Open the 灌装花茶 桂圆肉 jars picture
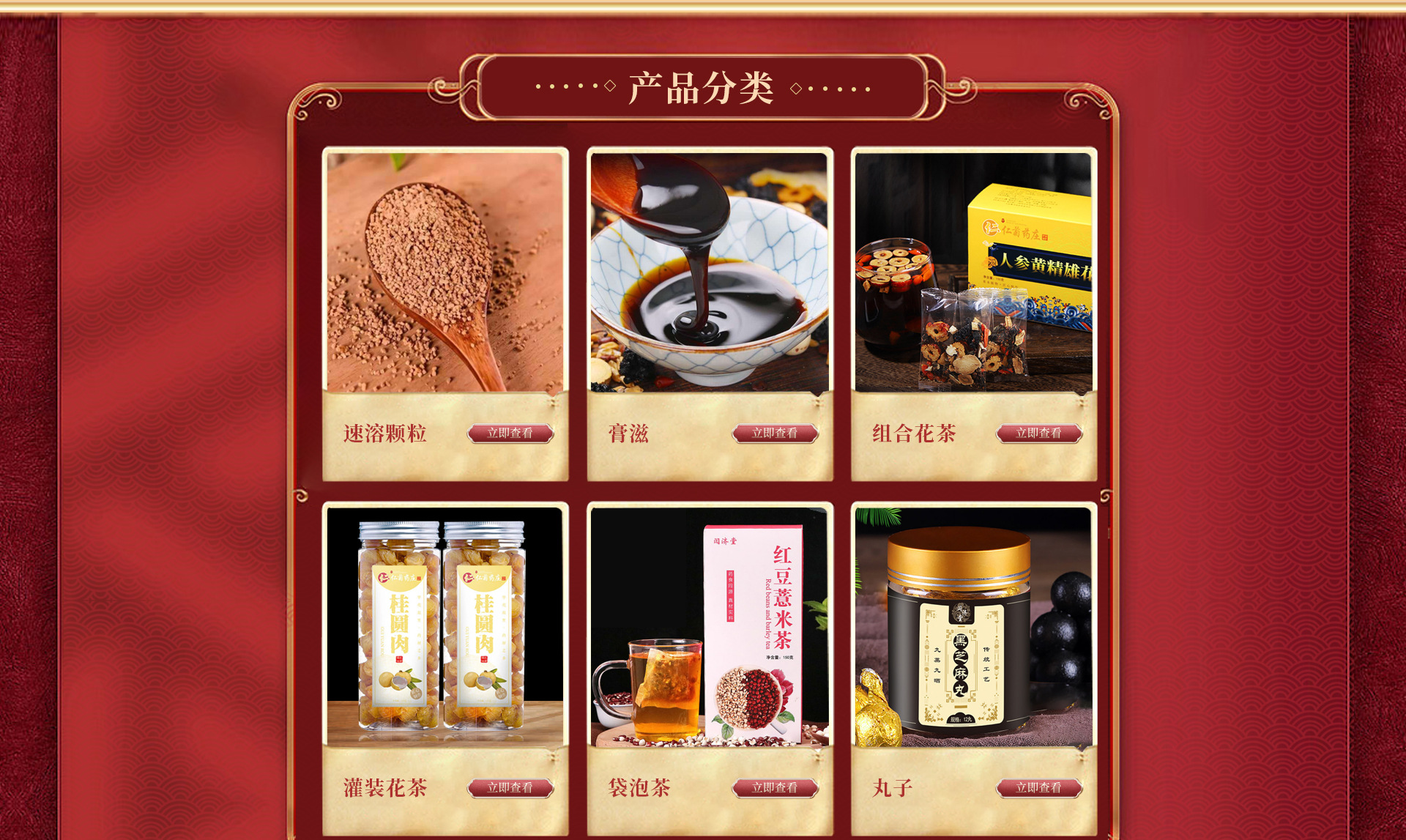Screen dimensions: 1406x840 [x=445, y=627]
